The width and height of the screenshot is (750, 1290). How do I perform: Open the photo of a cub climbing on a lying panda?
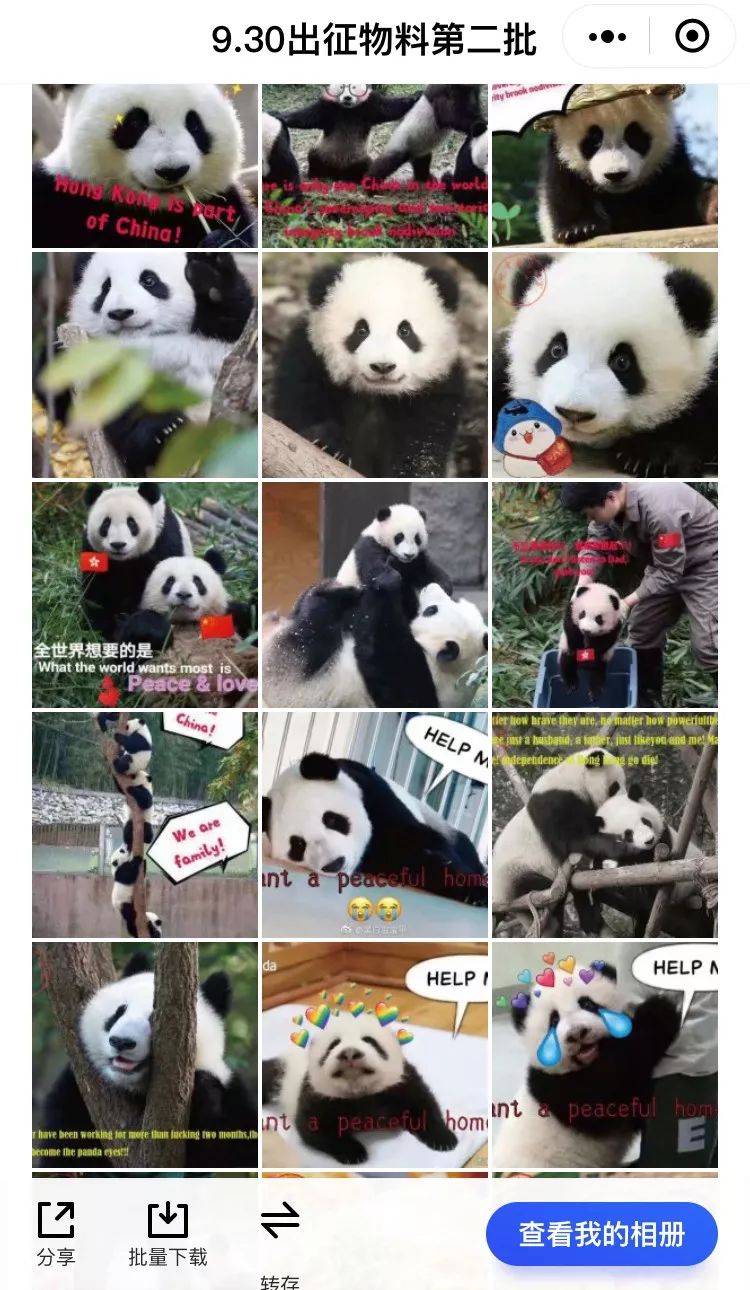(x=375, y=595)
